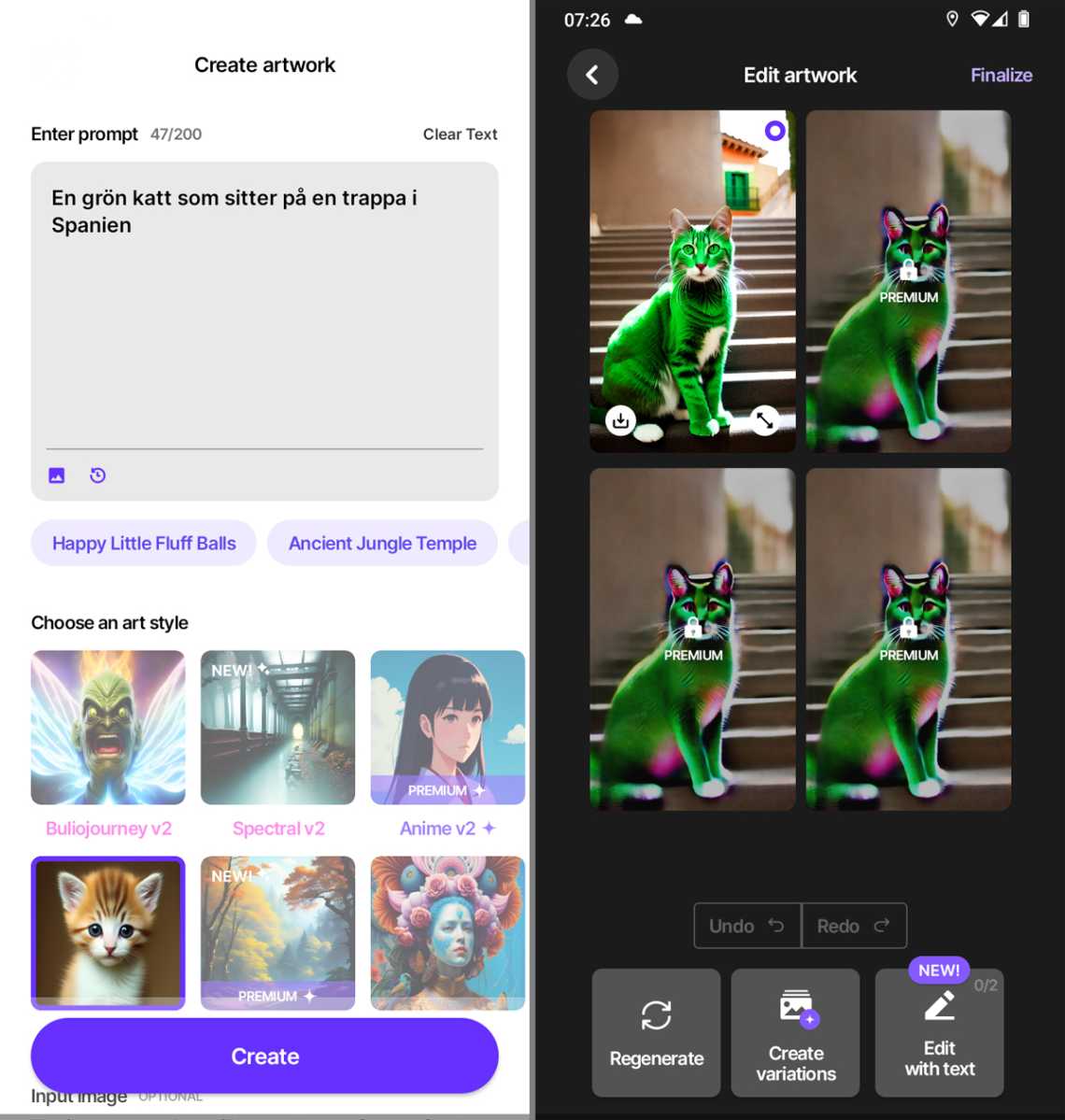Pick the Anime v2 premium style

point(447,728)
